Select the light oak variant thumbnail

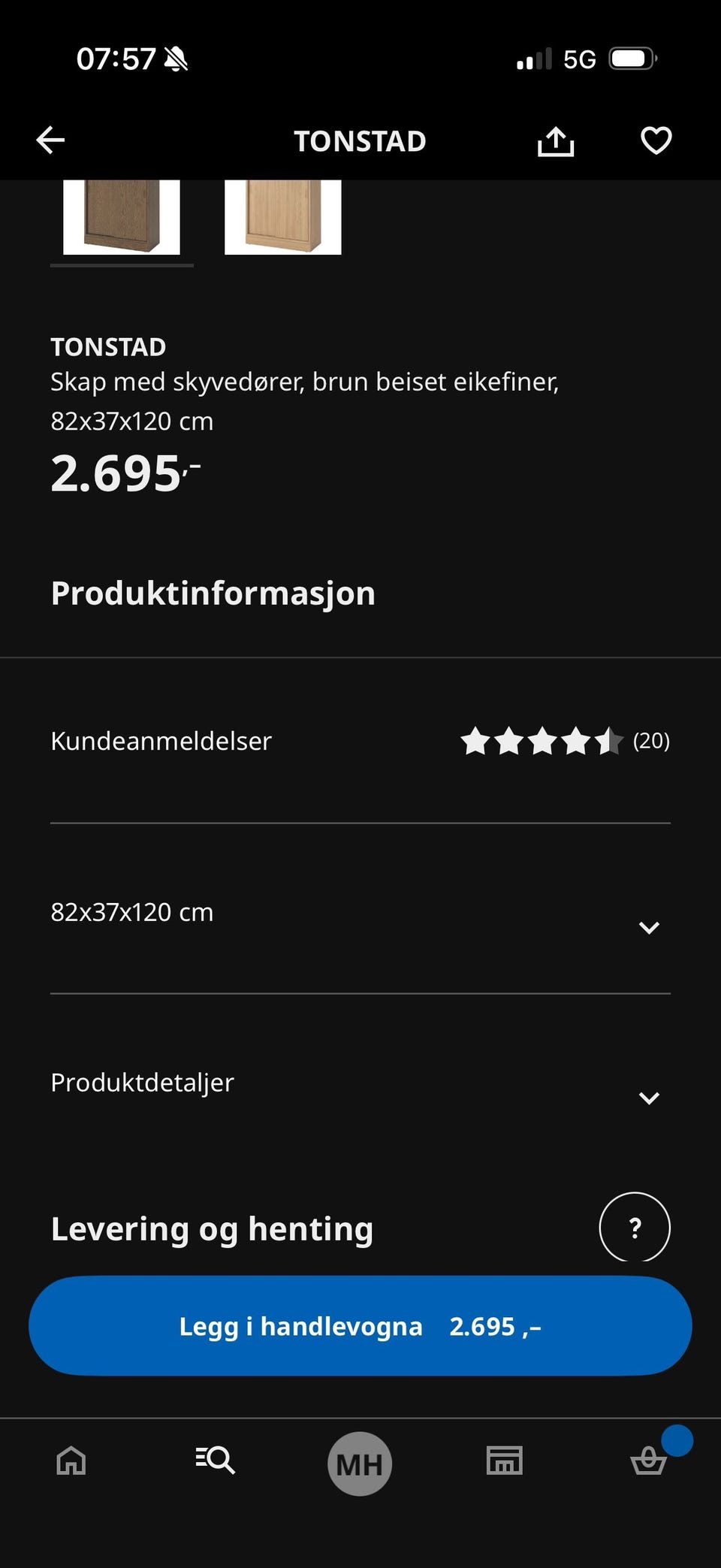tap(282, 217)
